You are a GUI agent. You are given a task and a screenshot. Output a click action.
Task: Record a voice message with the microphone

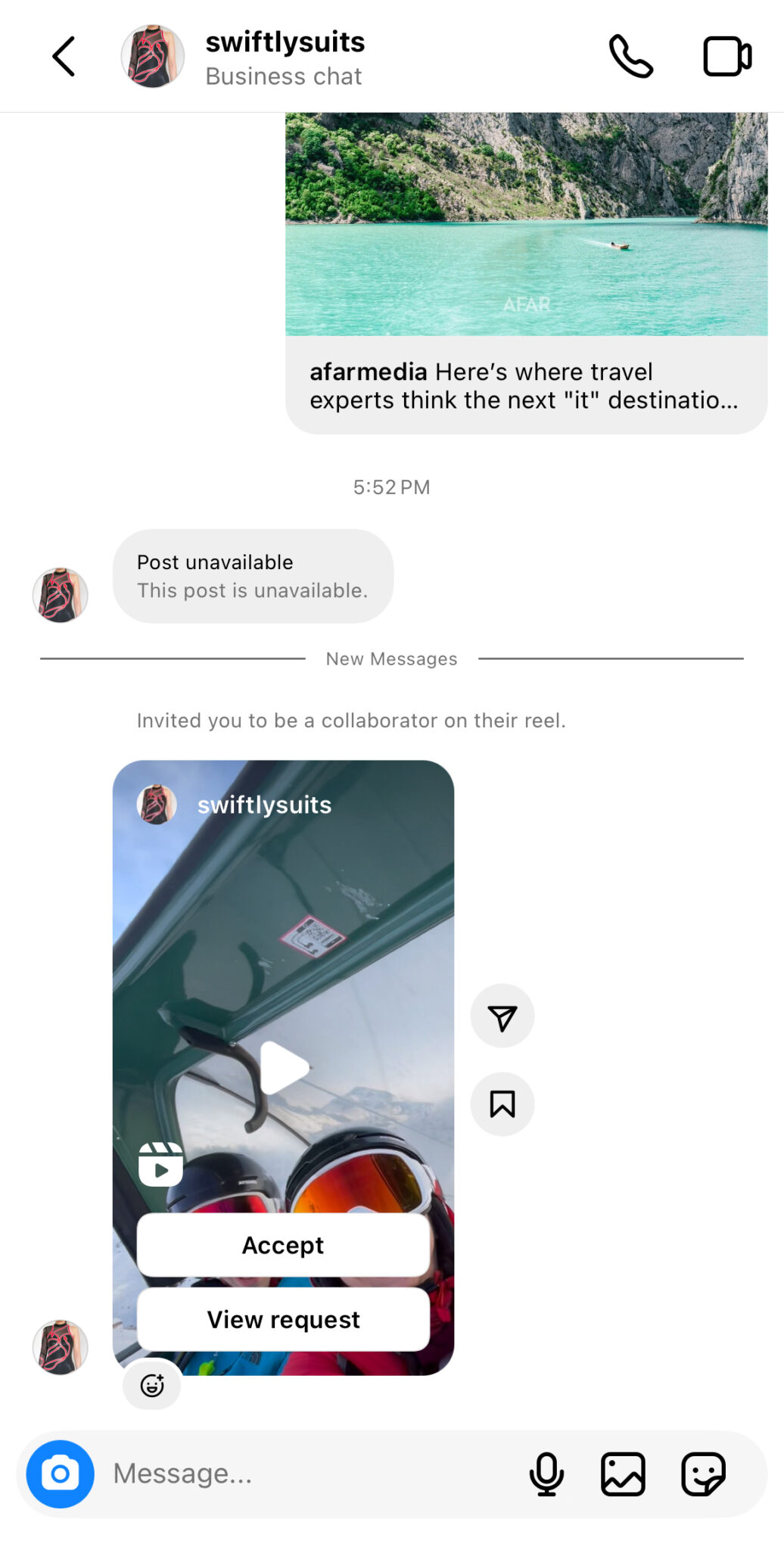pyautogui.click(x=546, y=1474)
